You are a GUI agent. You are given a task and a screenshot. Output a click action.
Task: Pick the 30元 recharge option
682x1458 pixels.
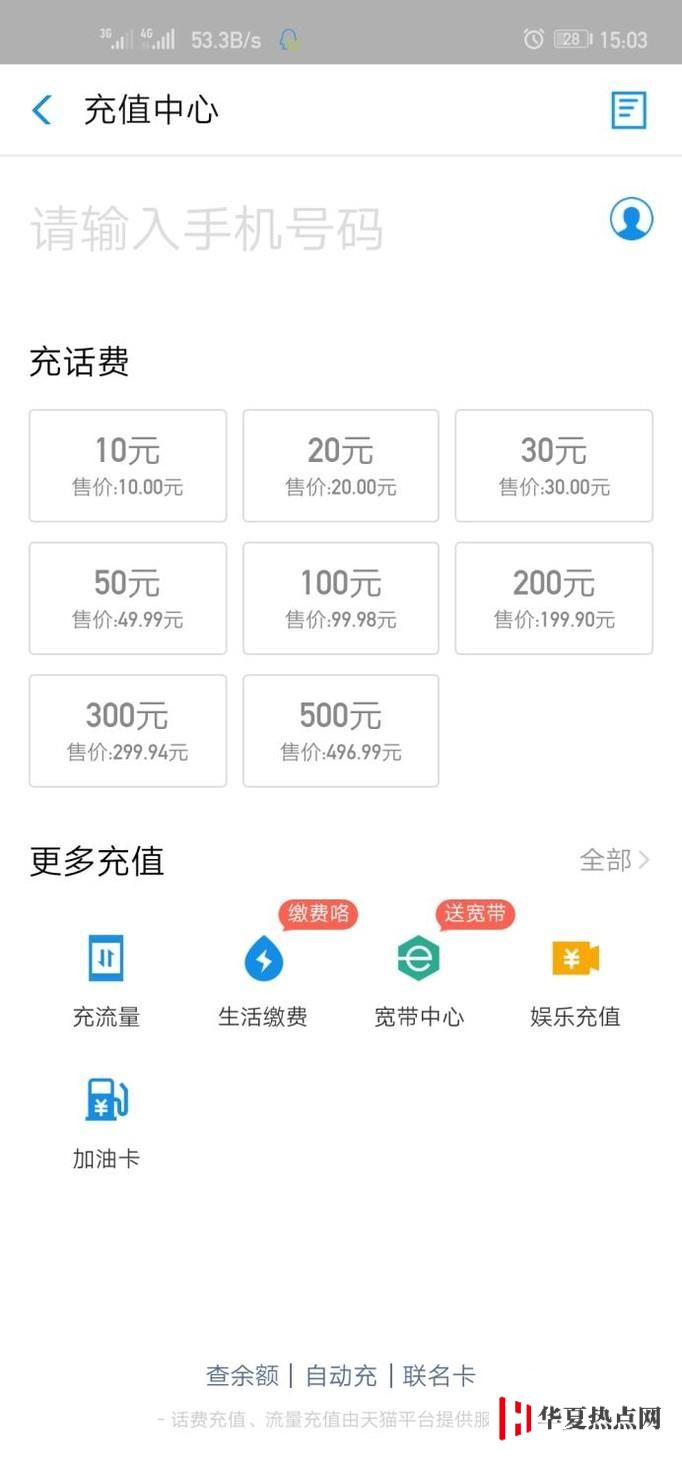(554, 465)
